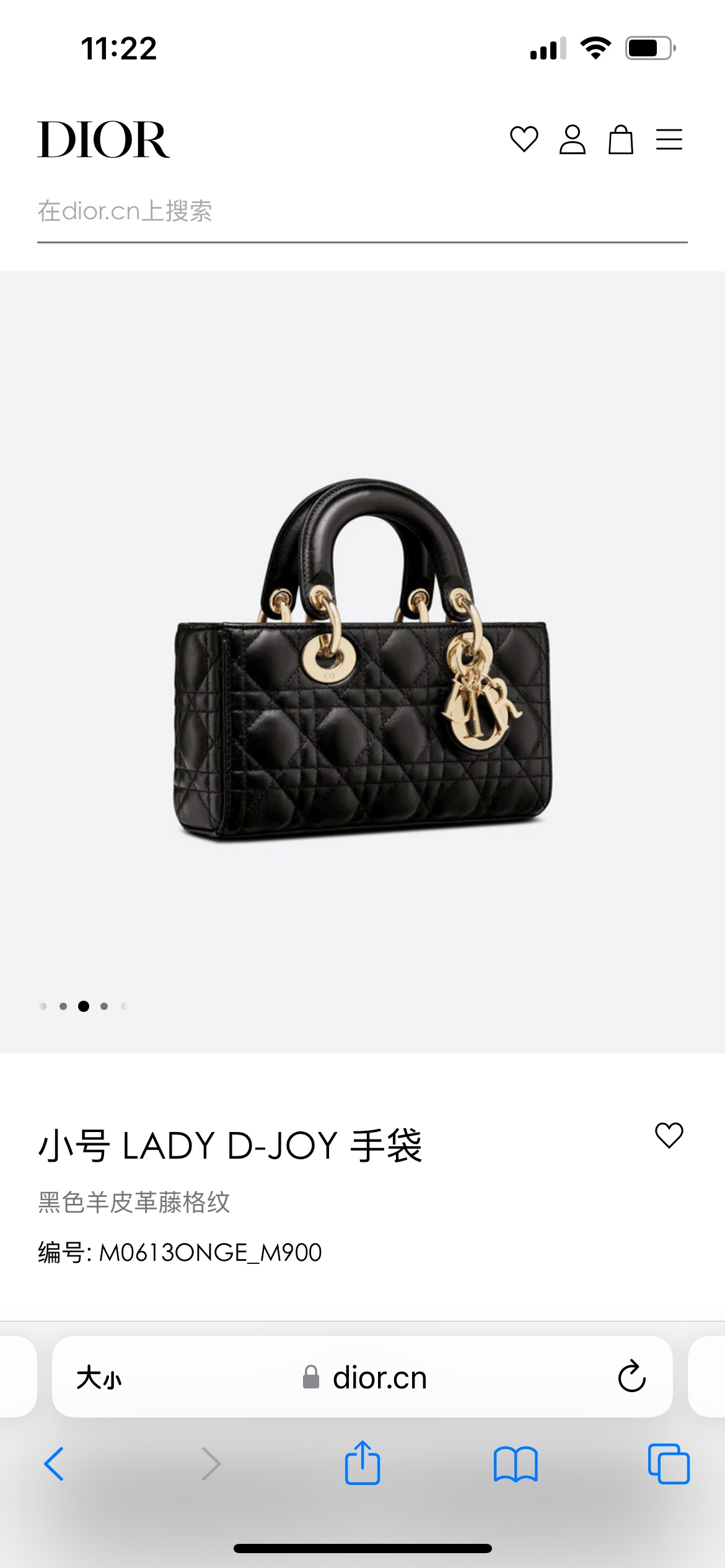Go back to the previous page
Image resolution: width=725 pixels, height=1568 pixels.
(x=55, y=1464)
